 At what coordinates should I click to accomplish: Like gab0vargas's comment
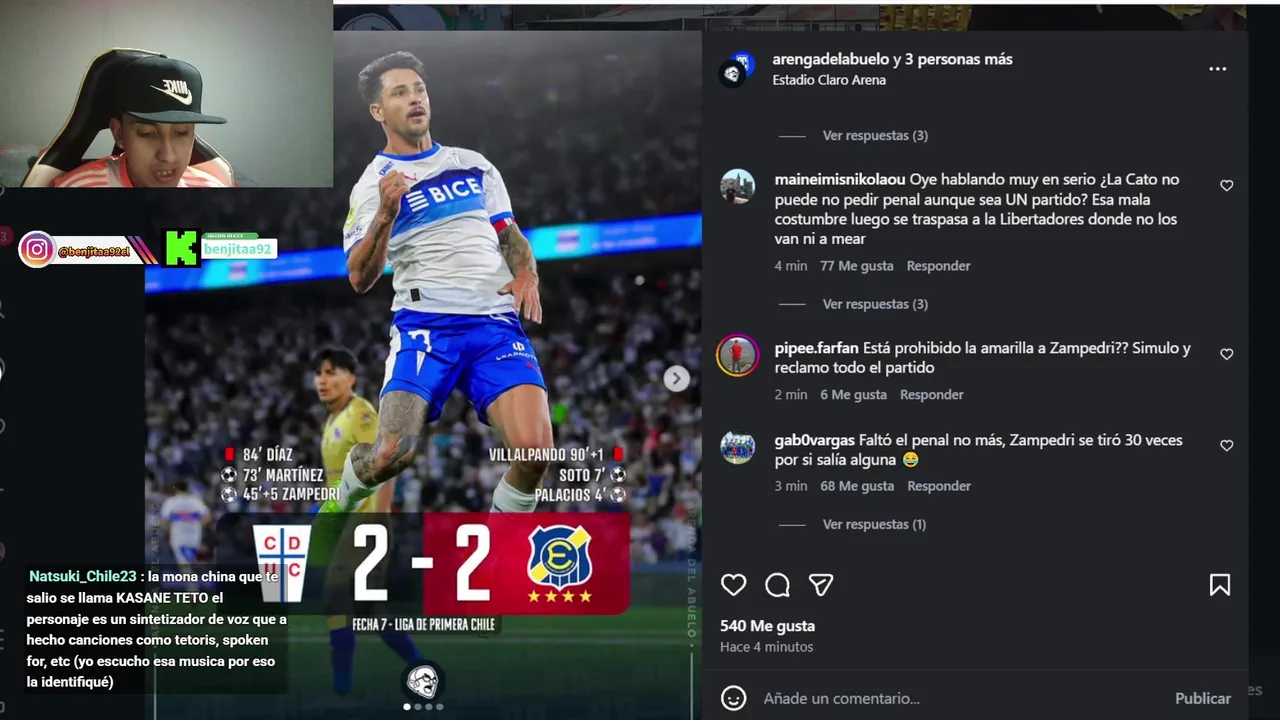(x=1226, y=446)
